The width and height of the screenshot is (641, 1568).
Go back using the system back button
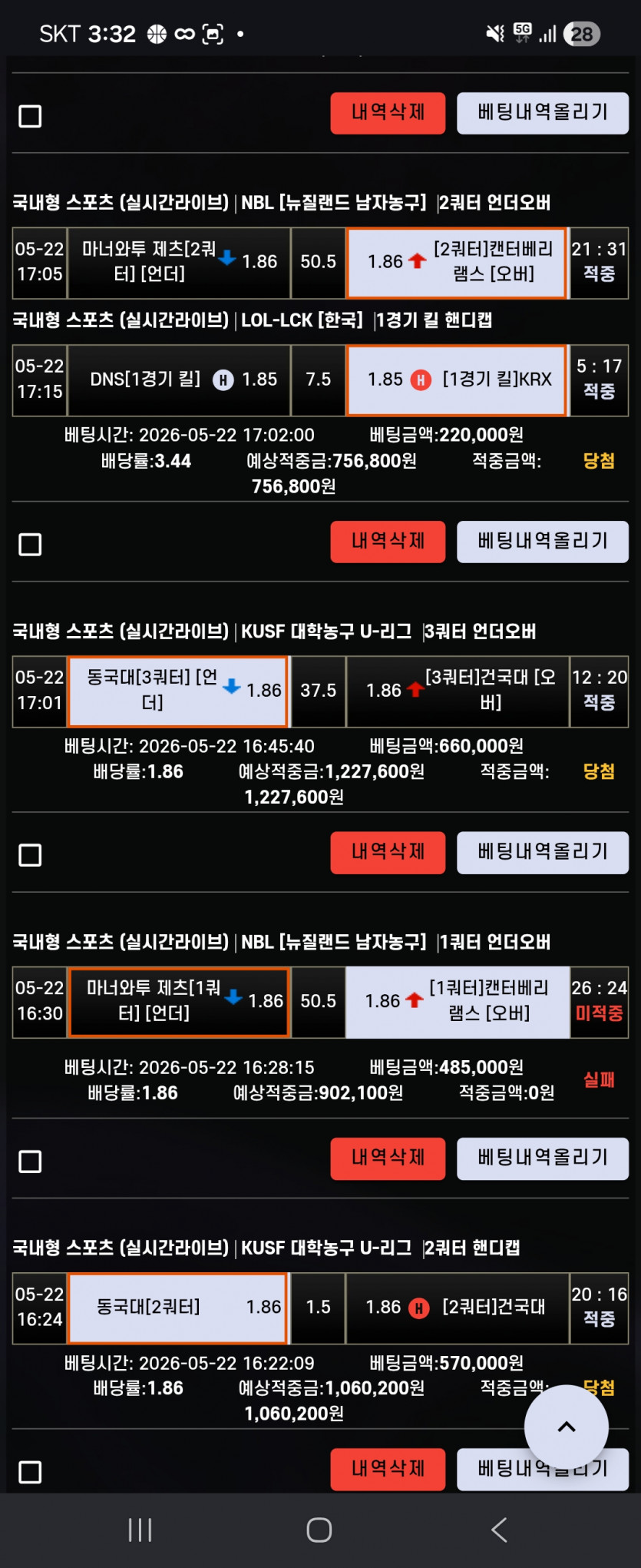tap(500, 1530)
